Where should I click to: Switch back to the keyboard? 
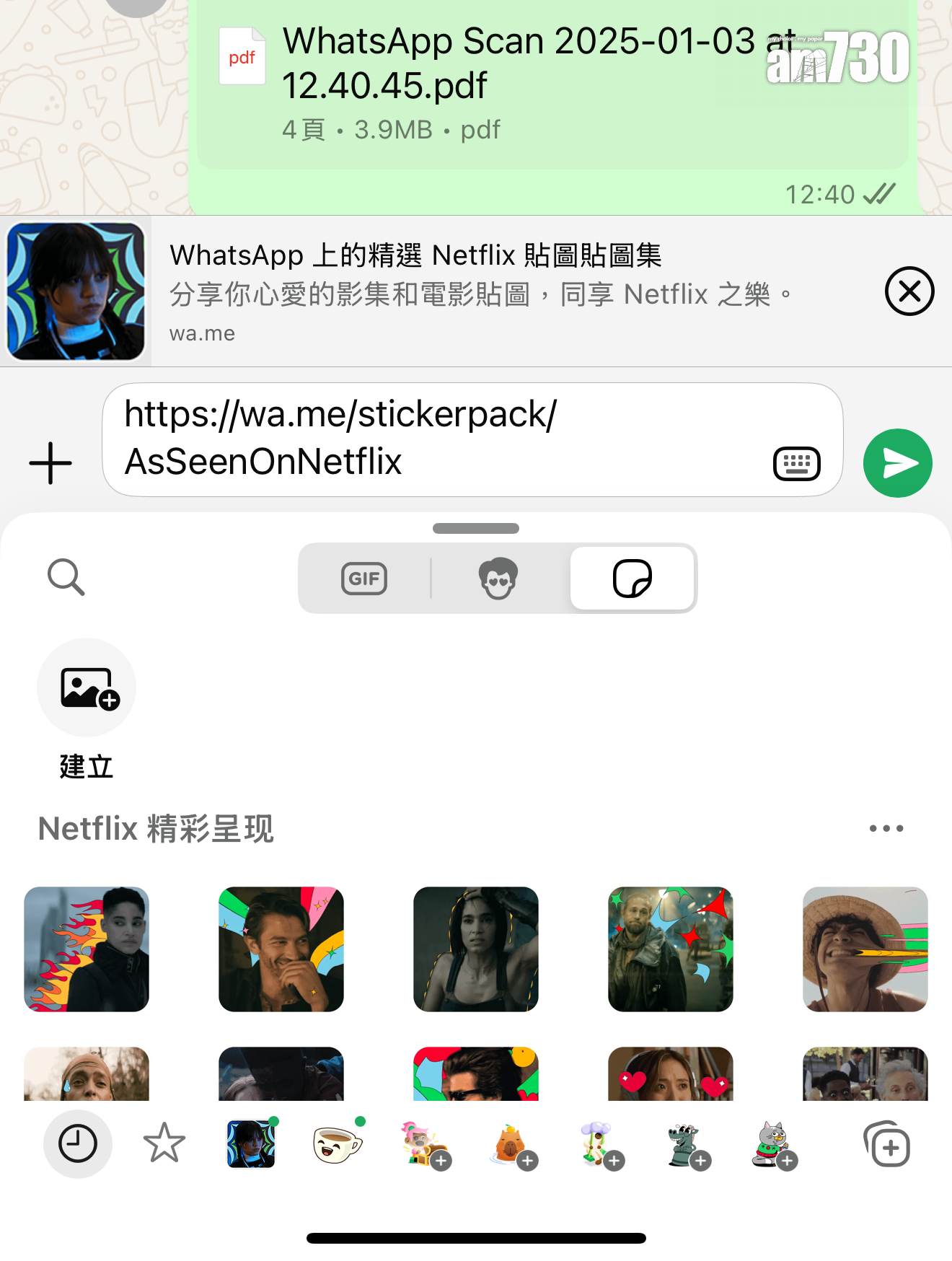pos(796,463)
